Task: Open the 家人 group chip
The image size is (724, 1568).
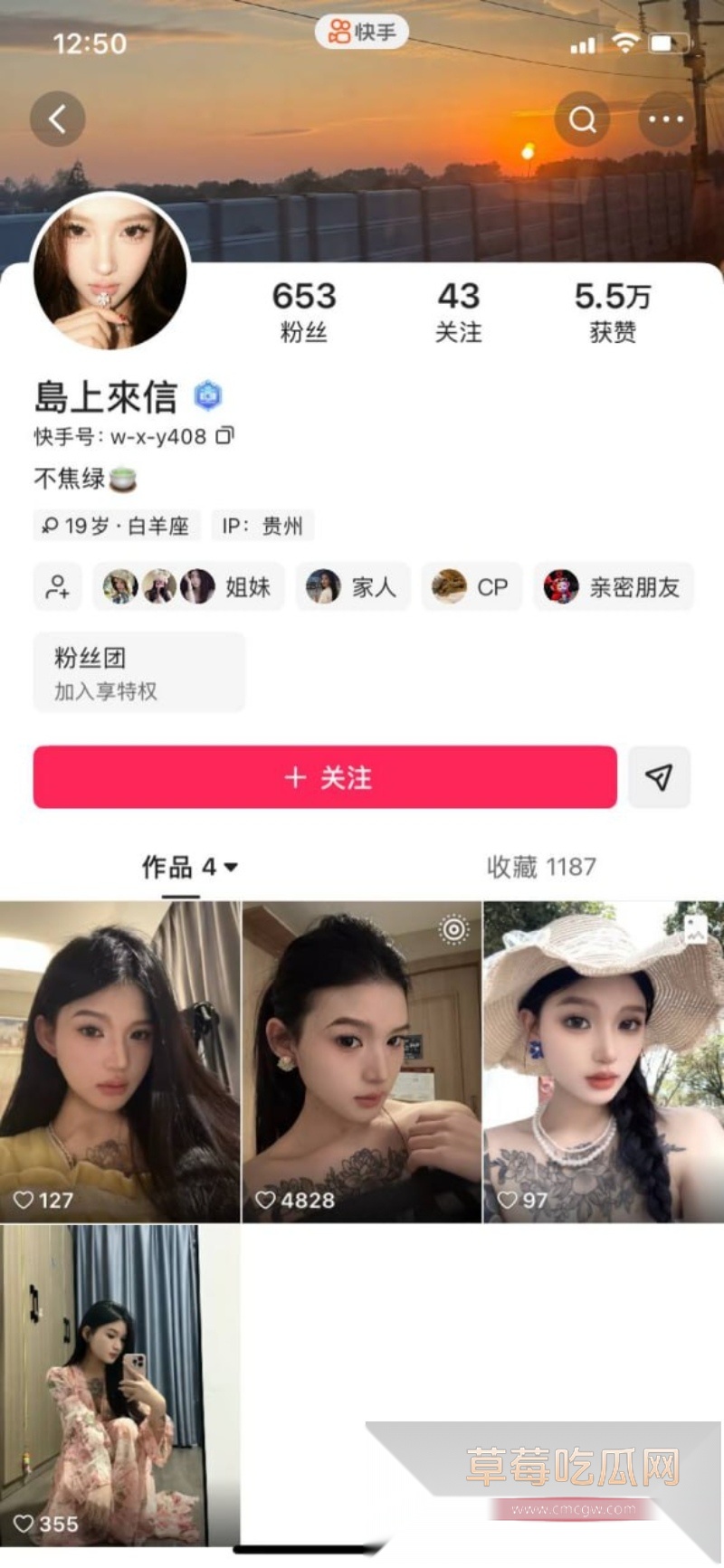Action: click(x=353, y=587)
